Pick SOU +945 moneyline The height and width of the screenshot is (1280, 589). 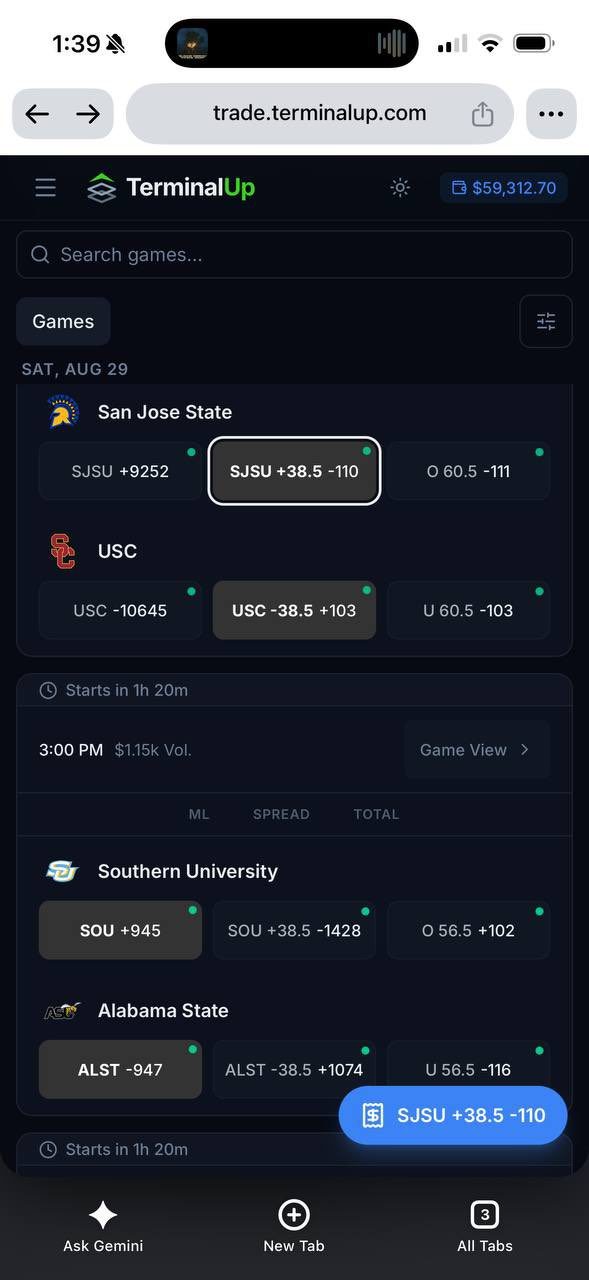point(120,930)
